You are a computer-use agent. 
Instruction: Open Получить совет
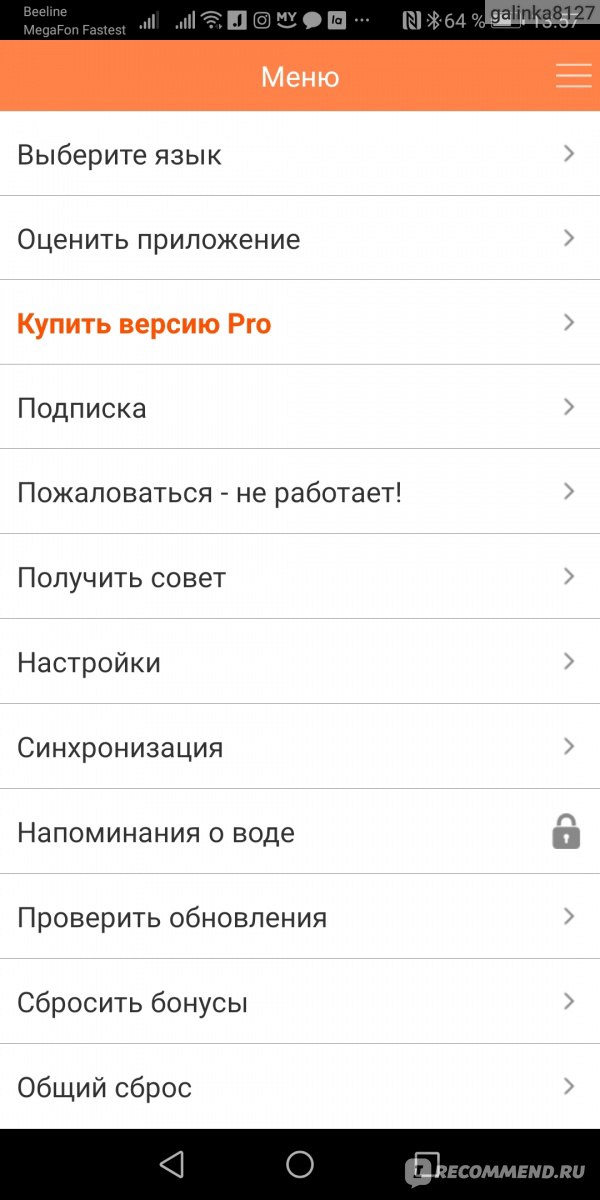(300, 577)
